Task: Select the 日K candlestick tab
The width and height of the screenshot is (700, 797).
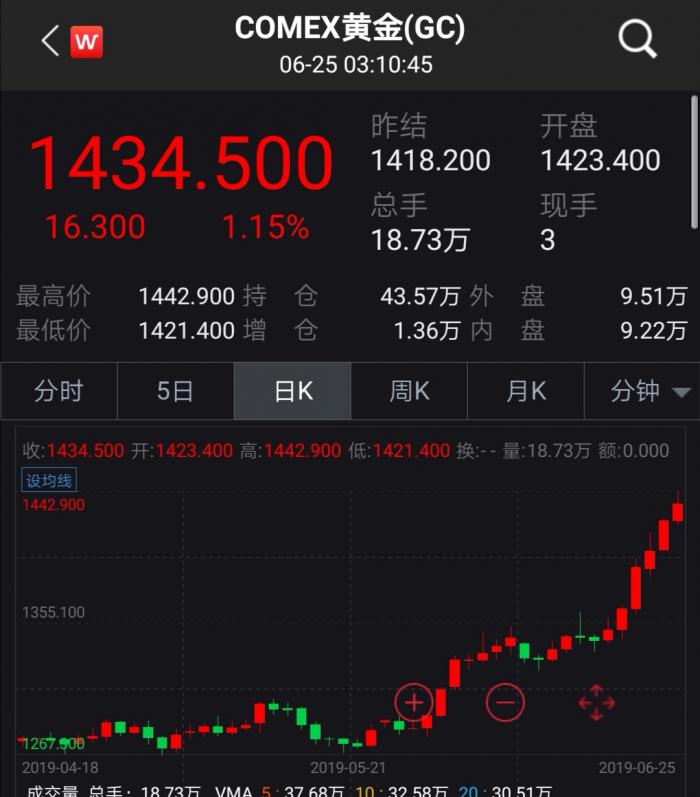Action: [x=293, y=391]
